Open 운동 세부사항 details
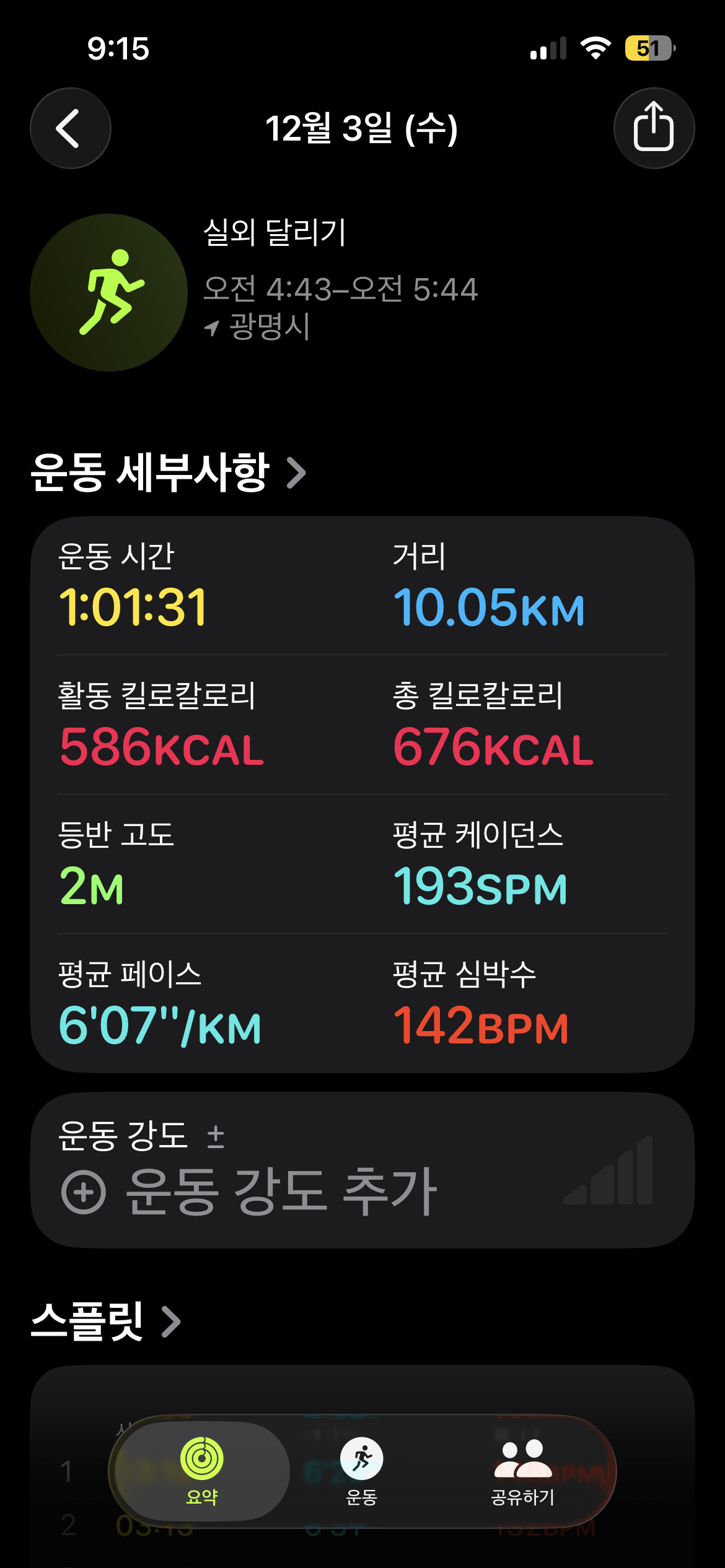The width and height of the screenshot is (725, 1568). [169, 473]
